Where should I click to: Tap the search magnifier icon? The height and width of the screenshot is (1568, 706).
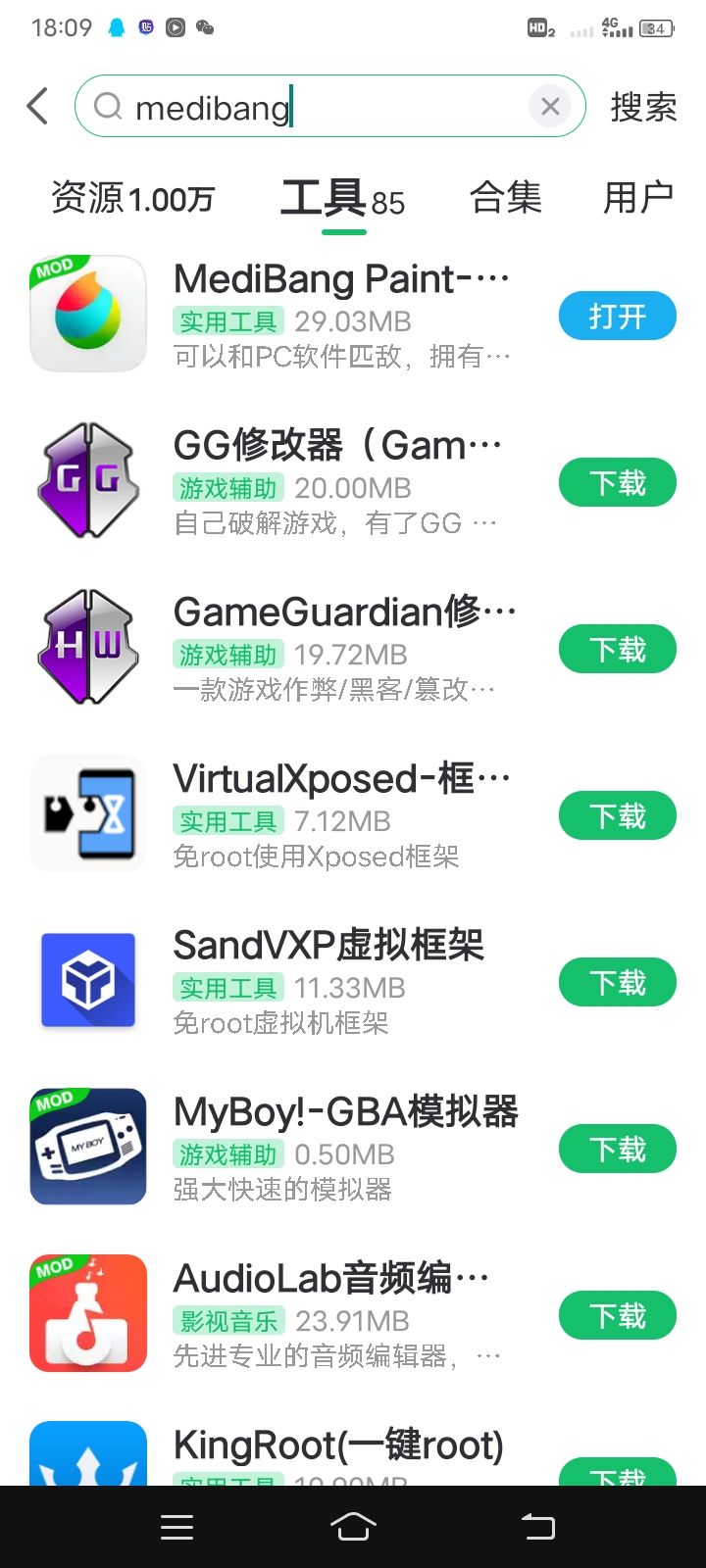click(x=107, y=106)
